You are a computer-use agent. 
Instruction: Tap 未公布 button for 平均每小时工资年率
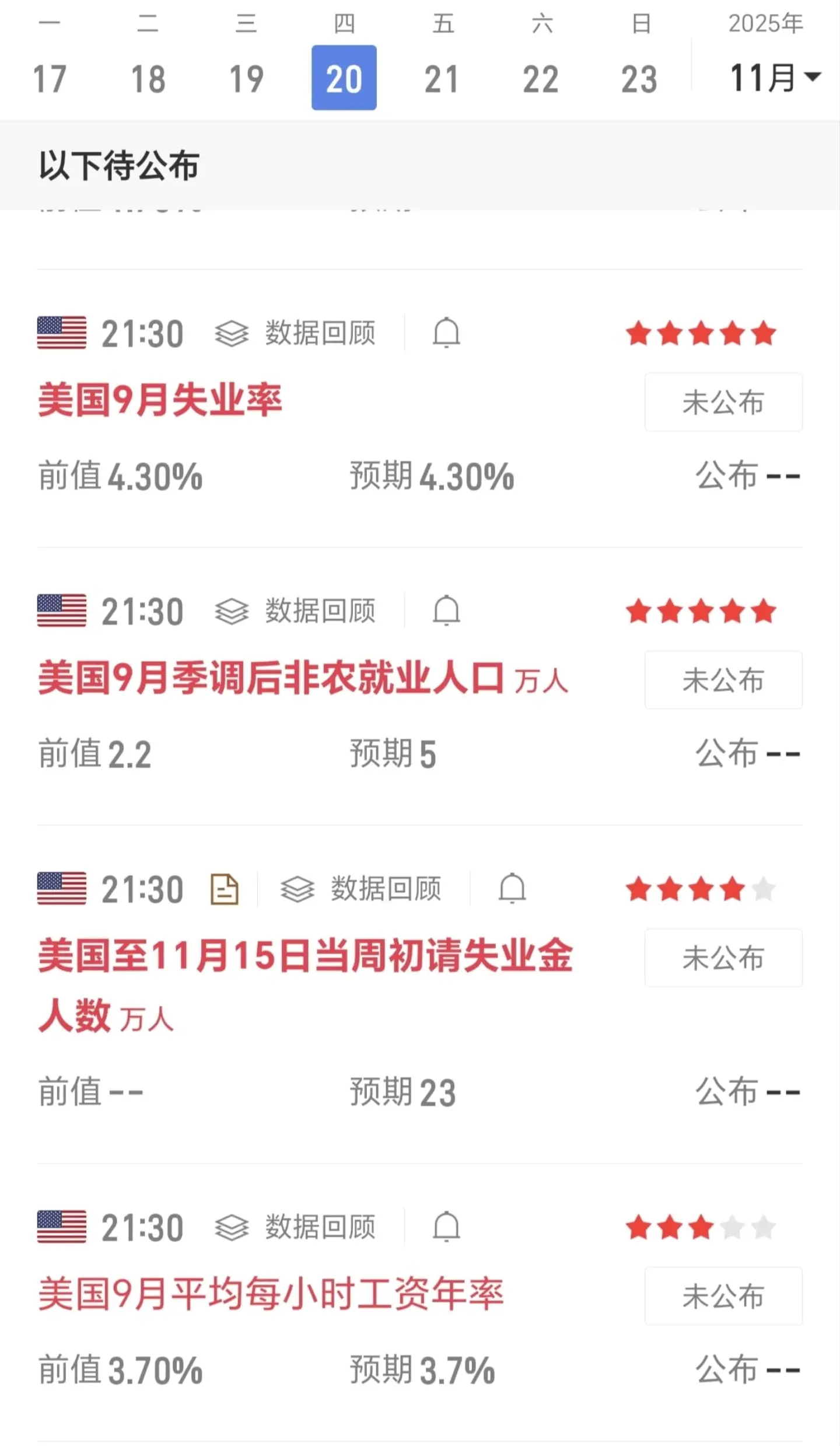723,1296
